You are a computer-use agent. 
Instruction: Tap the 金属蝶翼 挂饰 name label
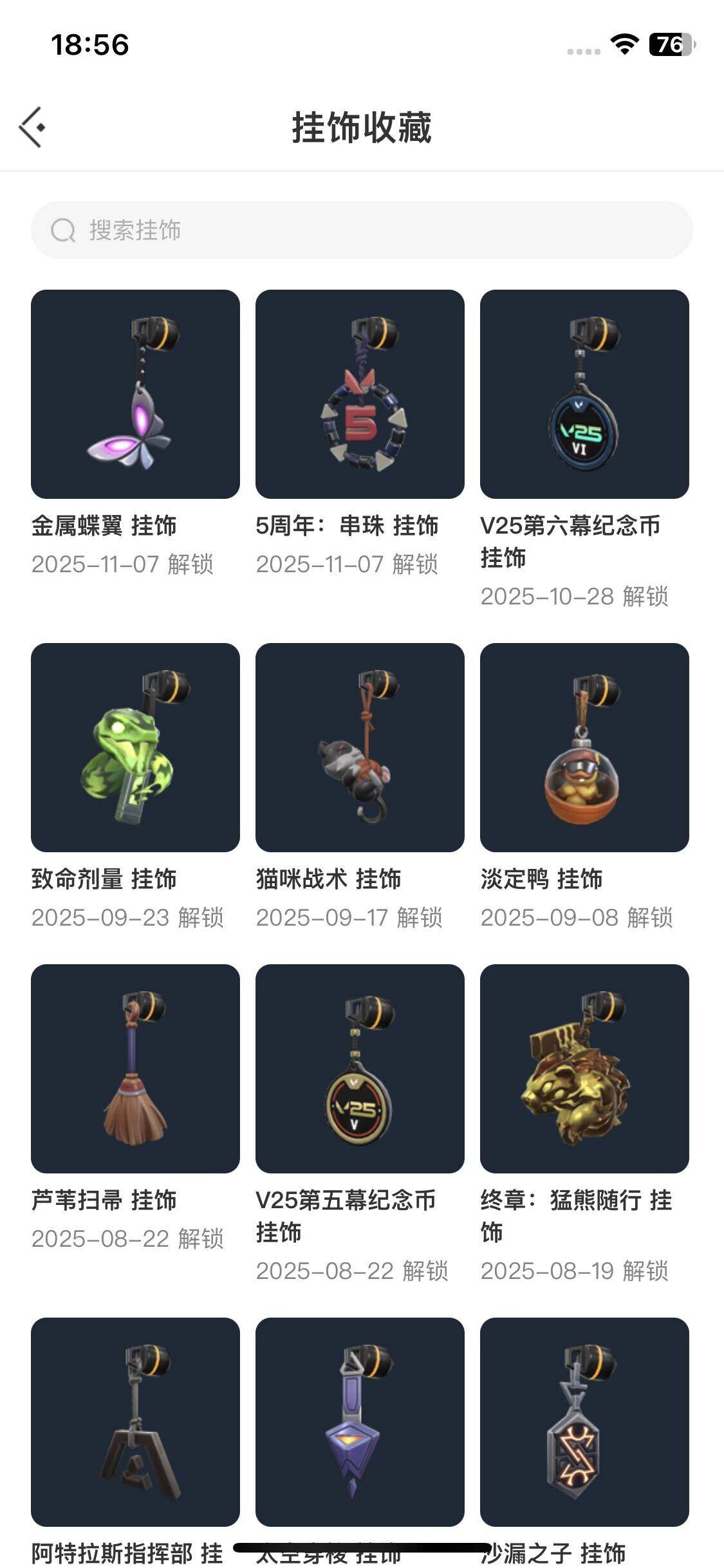pos(105,526)
